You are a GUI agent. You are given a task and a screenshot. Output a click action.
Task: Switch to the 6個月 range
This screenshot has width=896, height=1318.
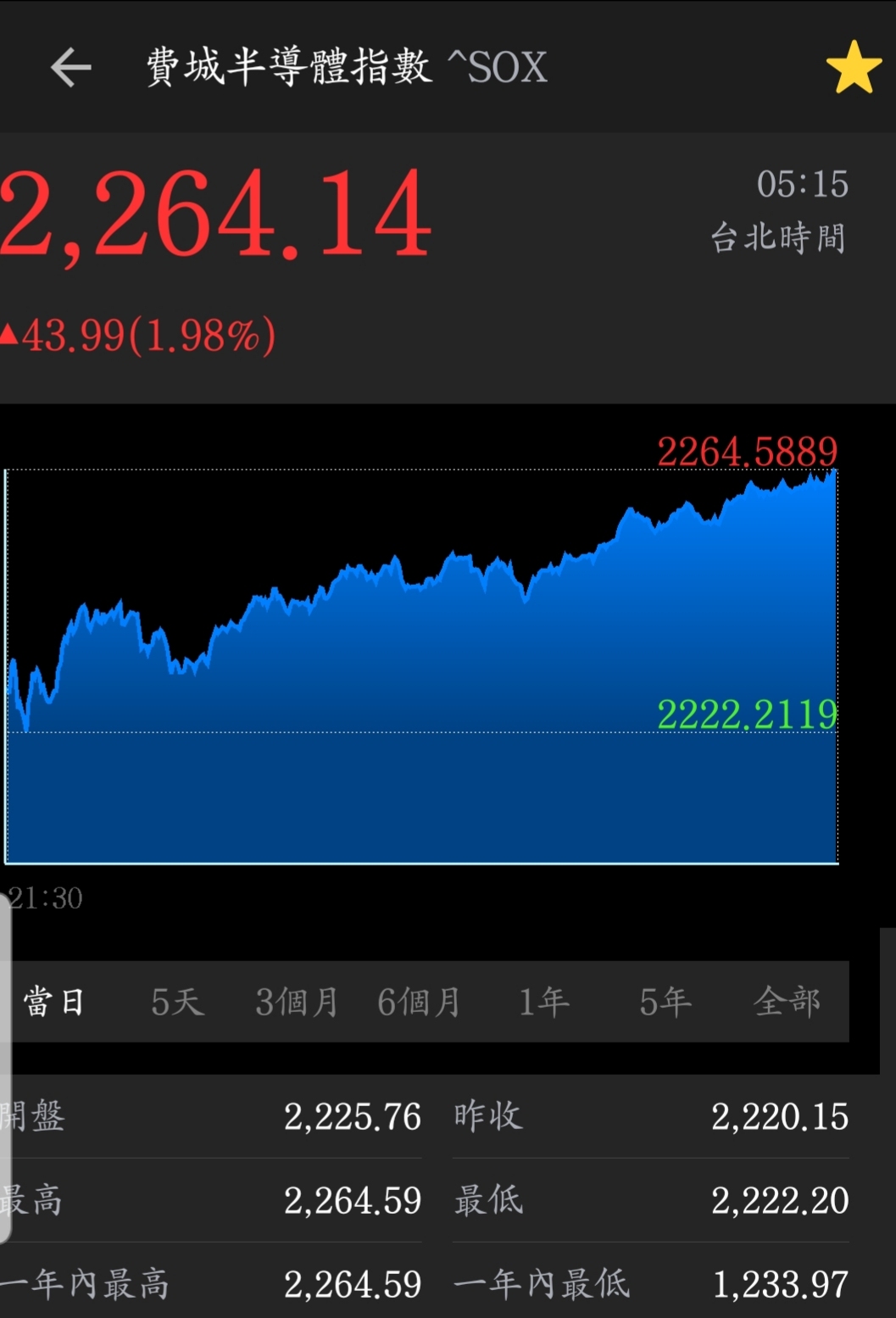(419, 1002)
